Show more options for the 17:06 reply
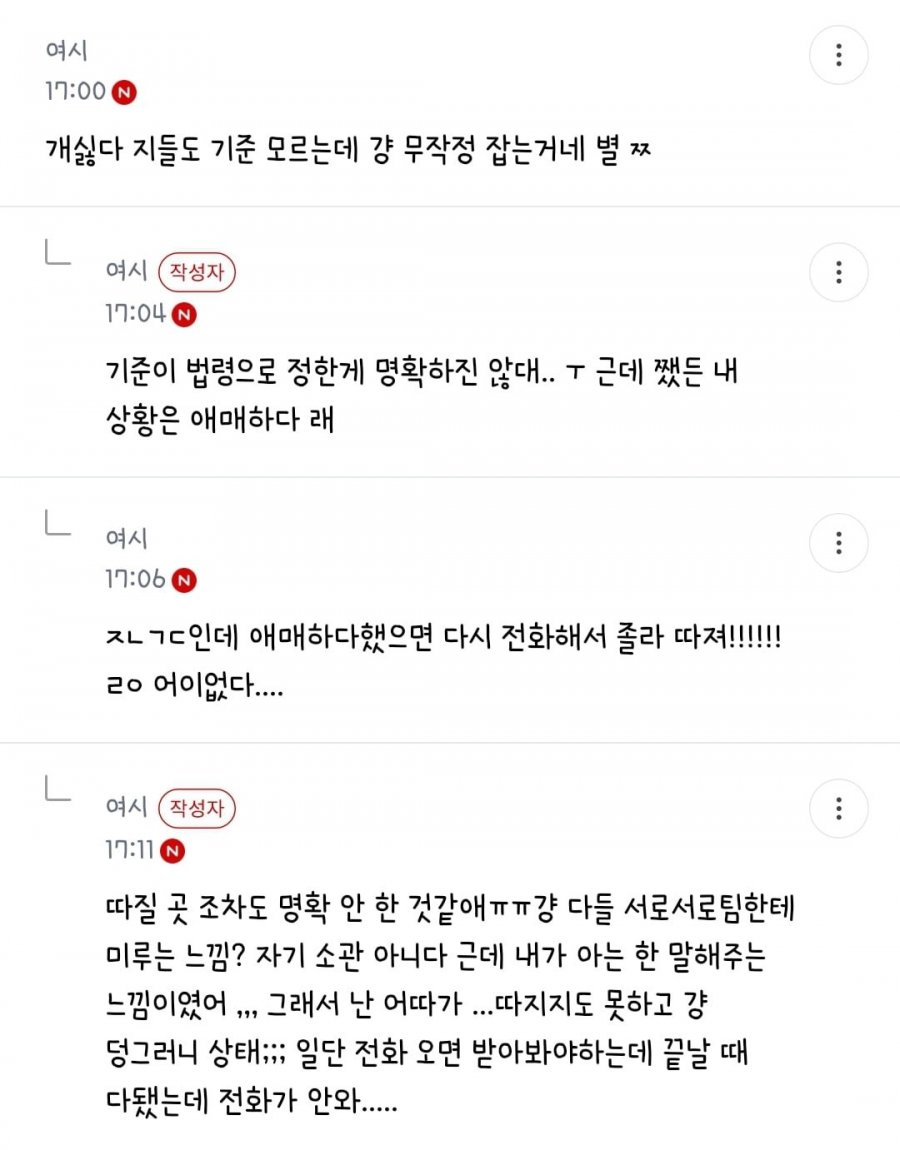This screenshot has width=900, height=1150. click(838, 543)
